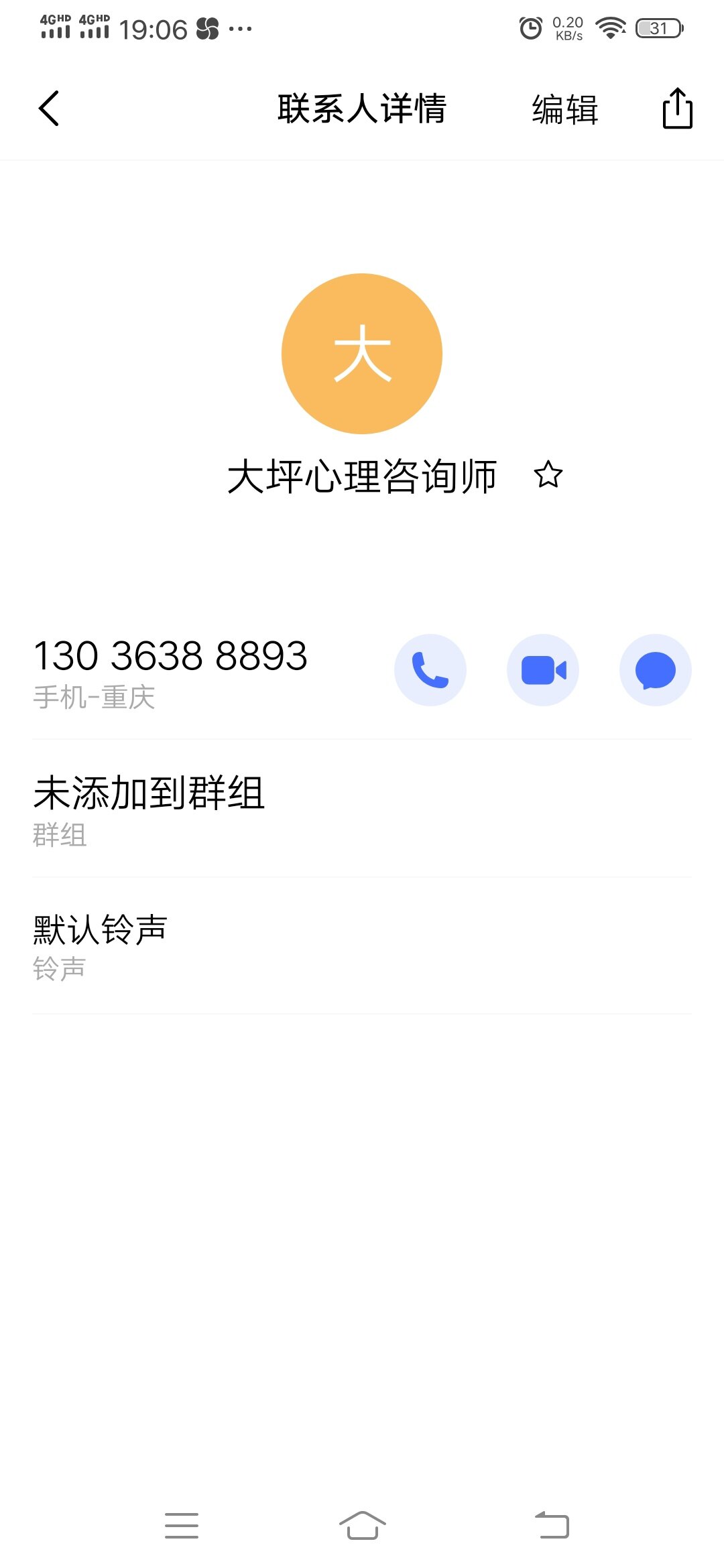
Task: Send a message to 130 3638 8893
Action: [x=655, y=670]
